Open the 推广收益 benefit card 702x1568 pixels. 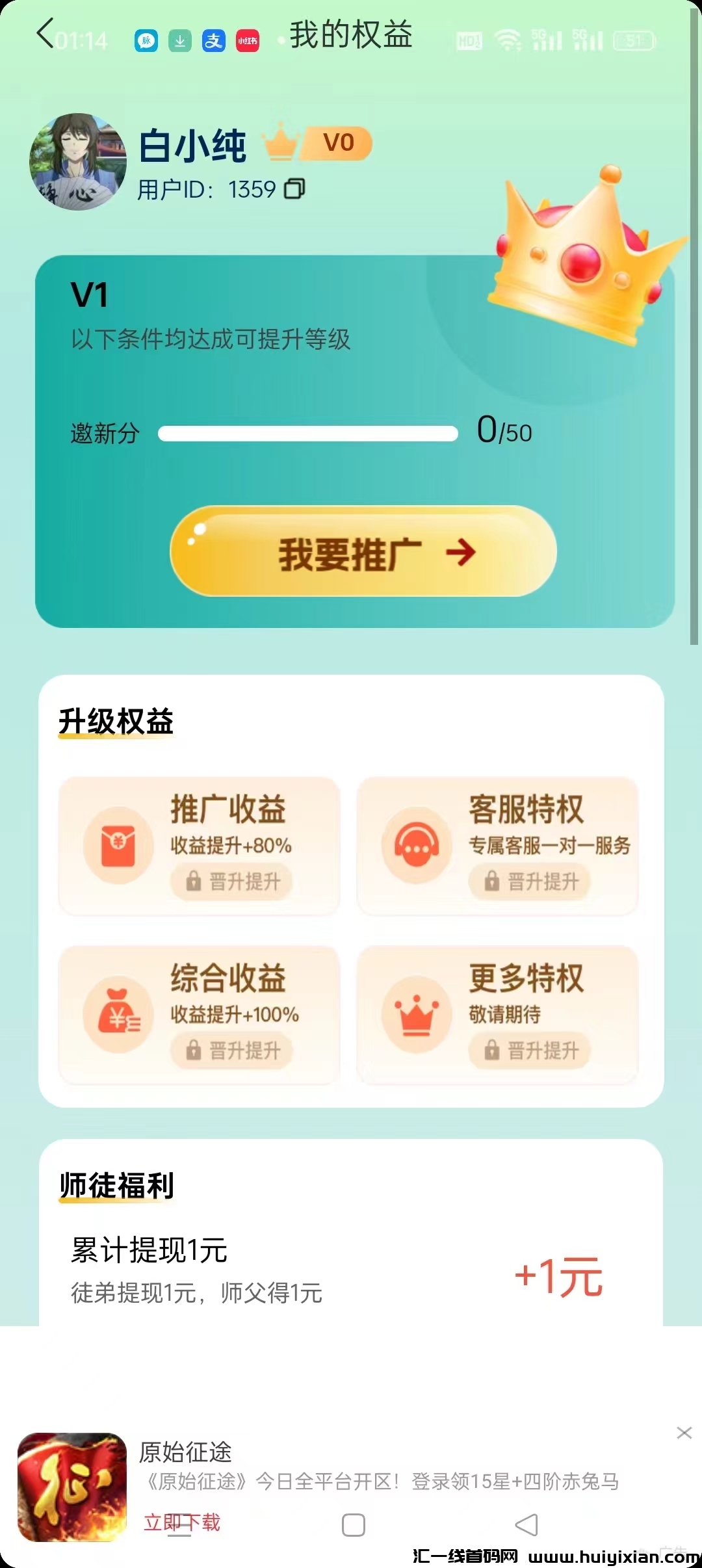pos(199,845)
